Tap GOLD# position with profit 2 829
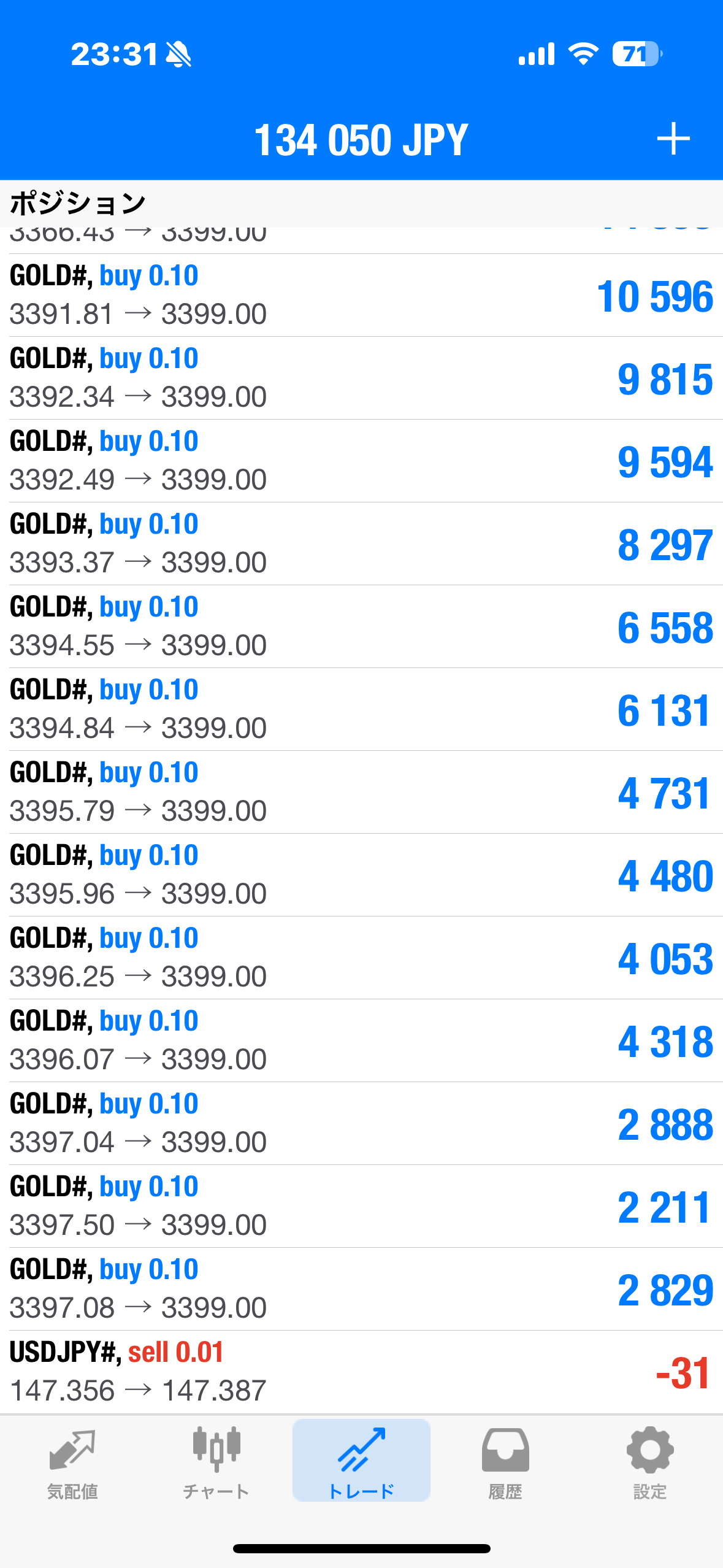 [361, 1289]
